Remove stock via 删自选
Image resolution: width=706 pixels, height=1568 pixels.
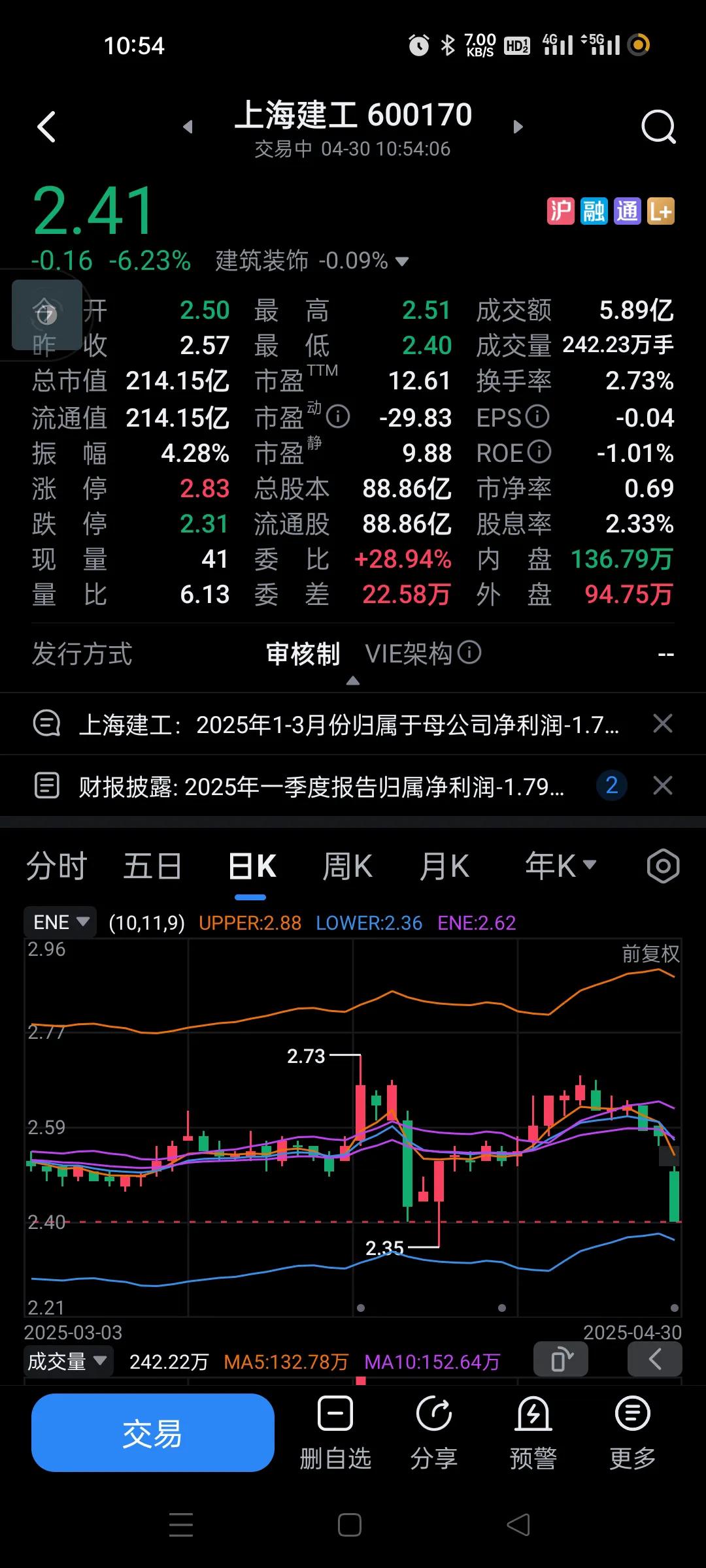tap(335, 1433)
